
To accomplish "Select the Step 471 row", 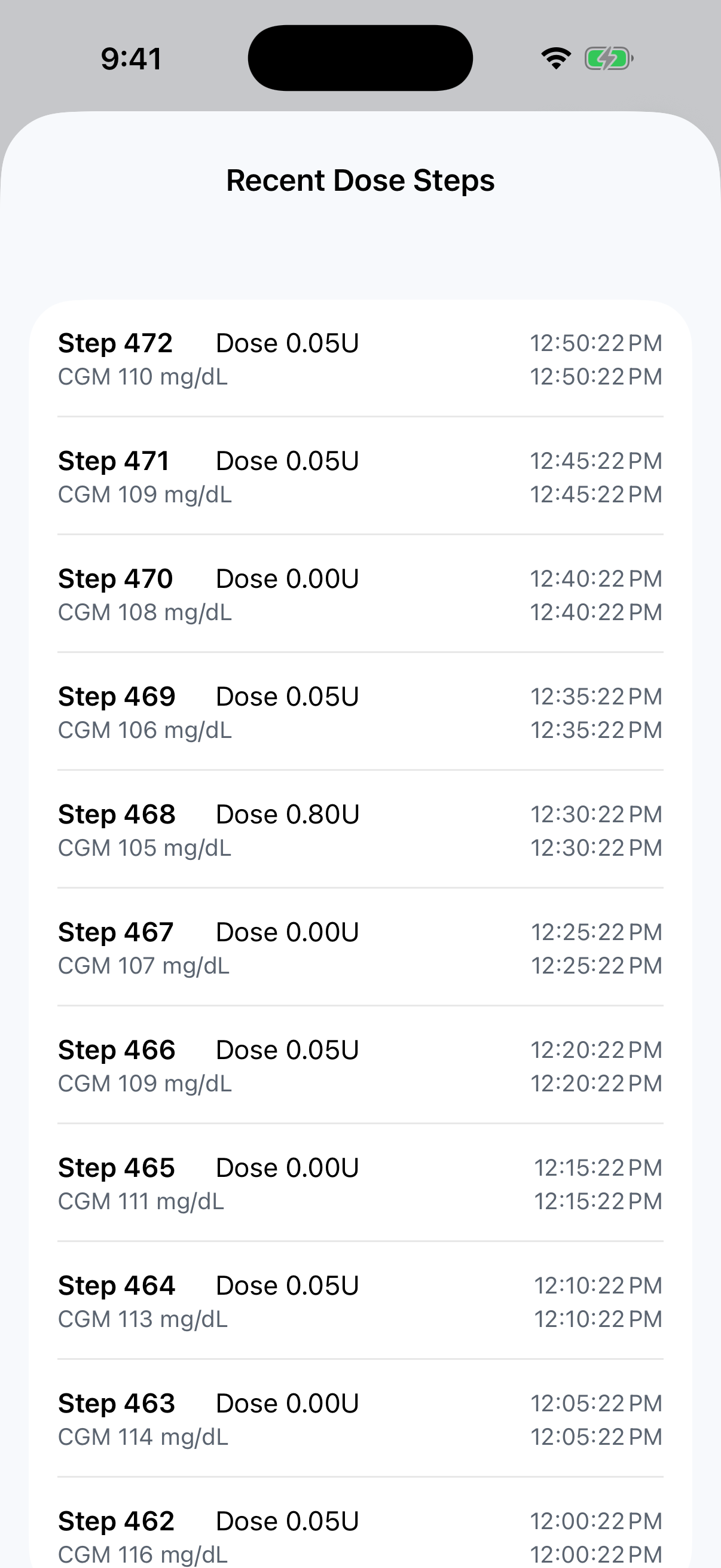I will point(360,477).
